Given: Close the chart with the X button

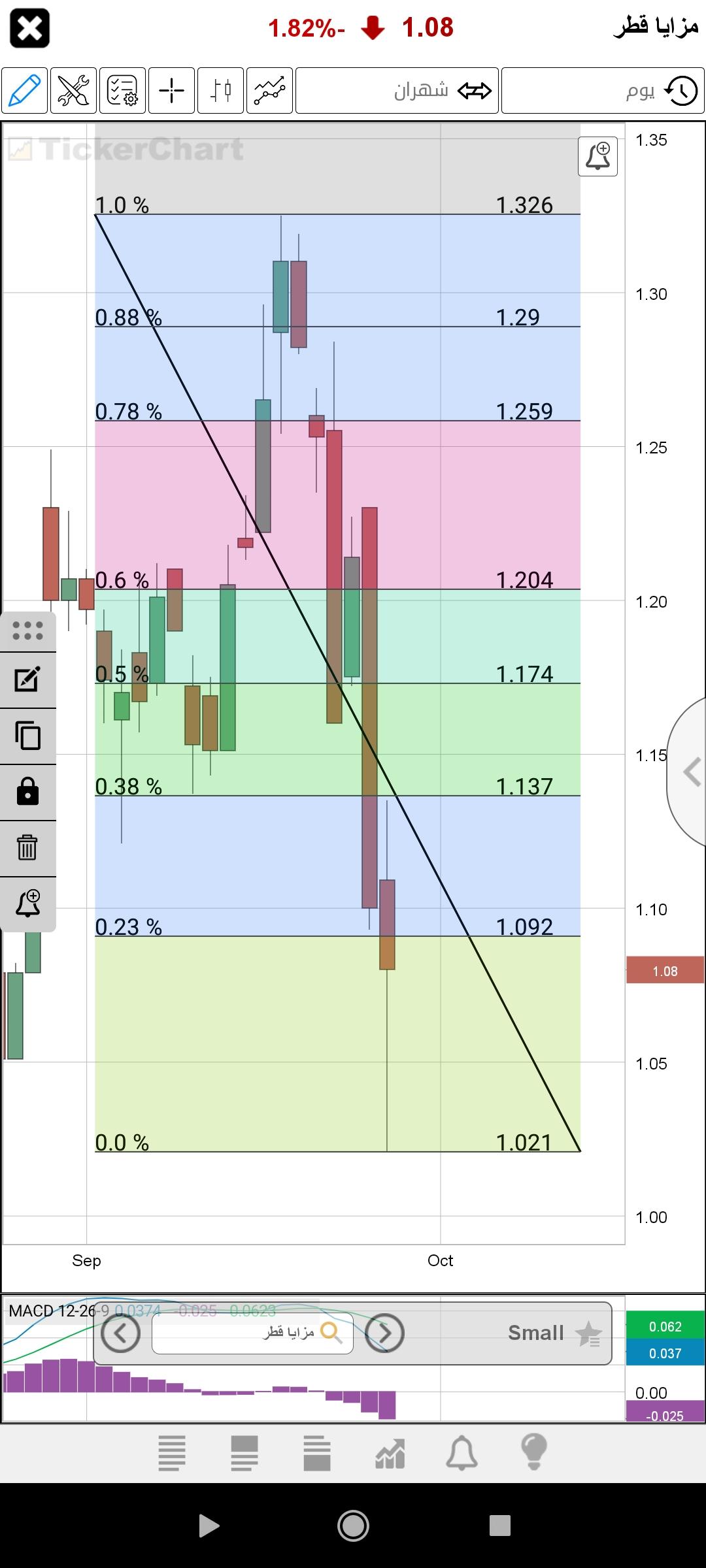Looking at the screenshot, I should click(x=30, y=29).
